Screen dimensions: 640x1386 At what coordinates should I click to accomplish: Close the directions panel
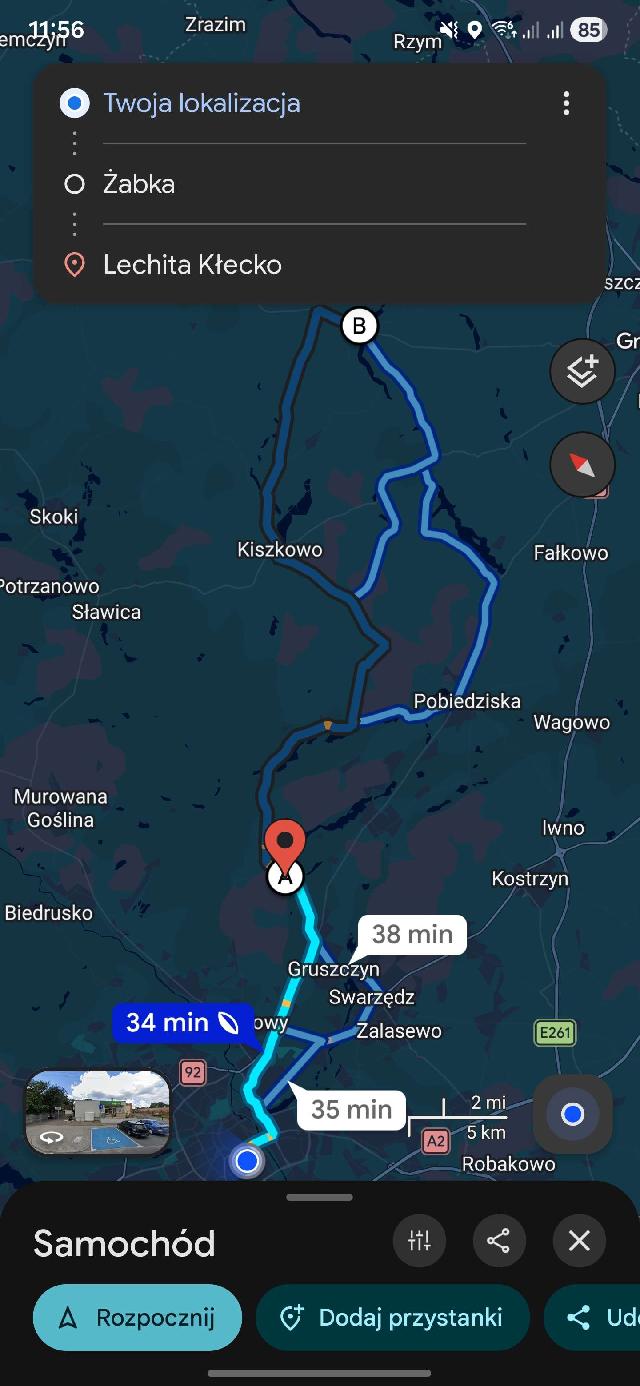point(579,1241)
